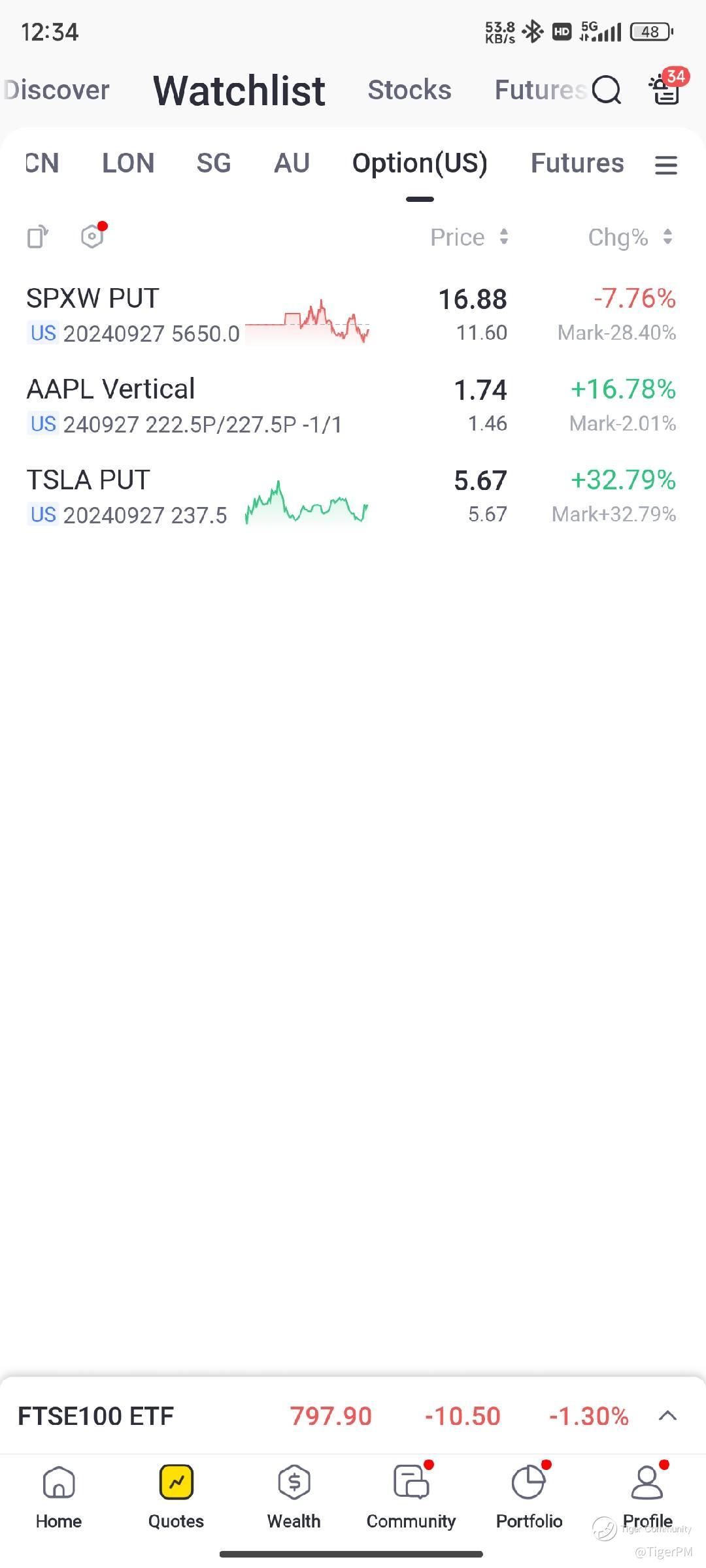Open the TSLA PUT 237.5 option

point(196,497)
